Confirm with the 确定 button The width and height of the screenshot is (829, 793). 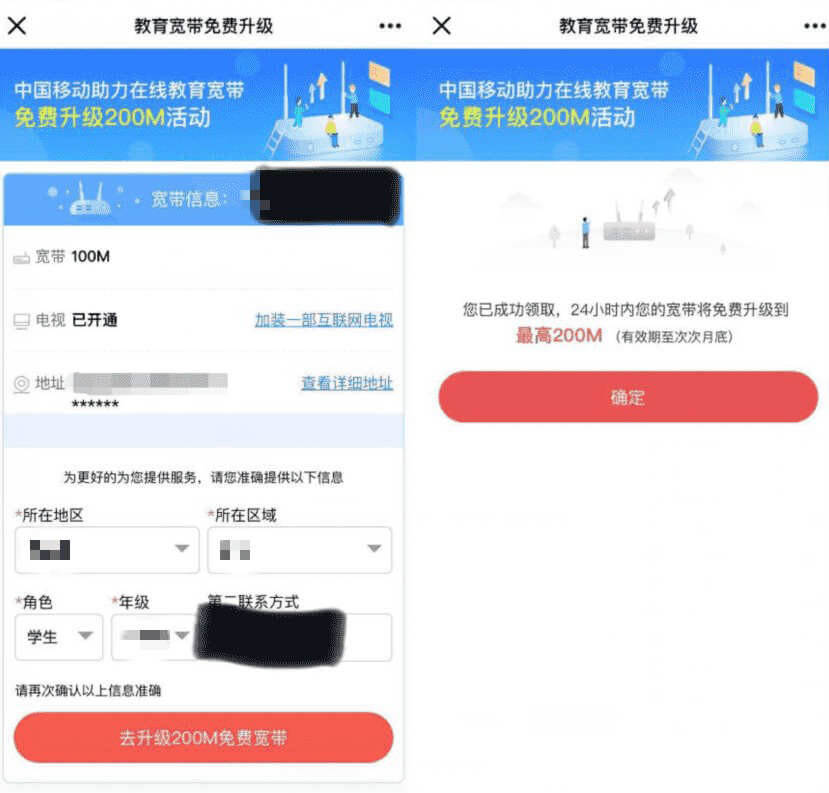[x=628, y=397]
